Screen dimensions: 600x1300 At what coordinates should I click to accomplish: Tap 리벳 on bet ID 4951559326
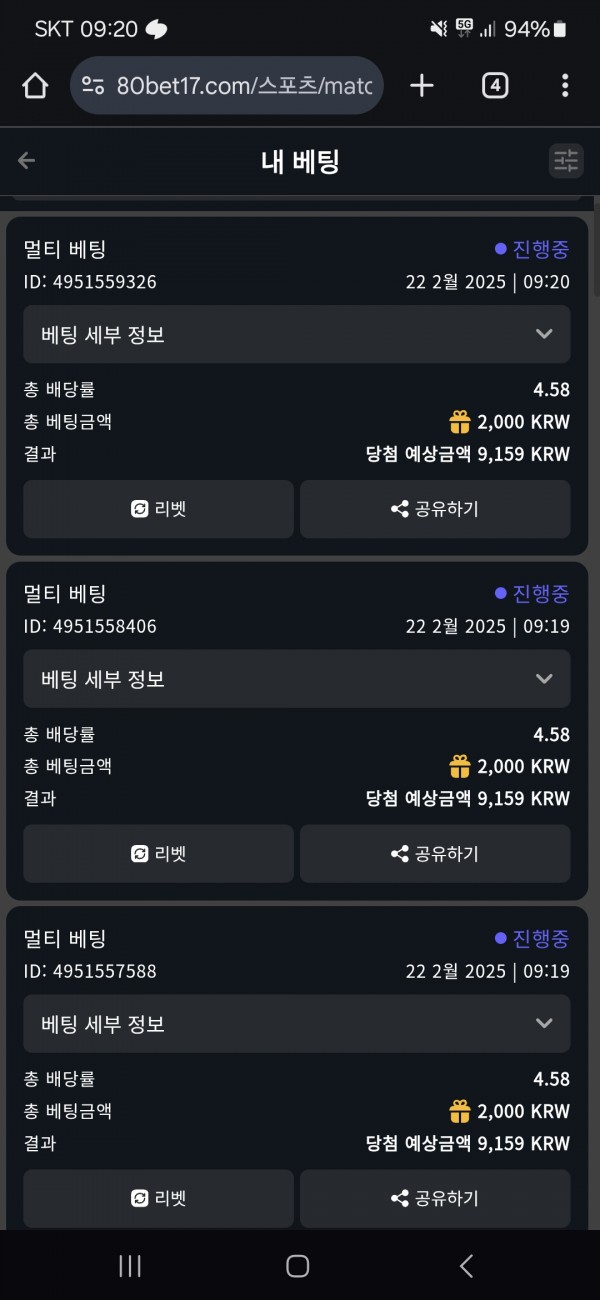coord(159,509)
